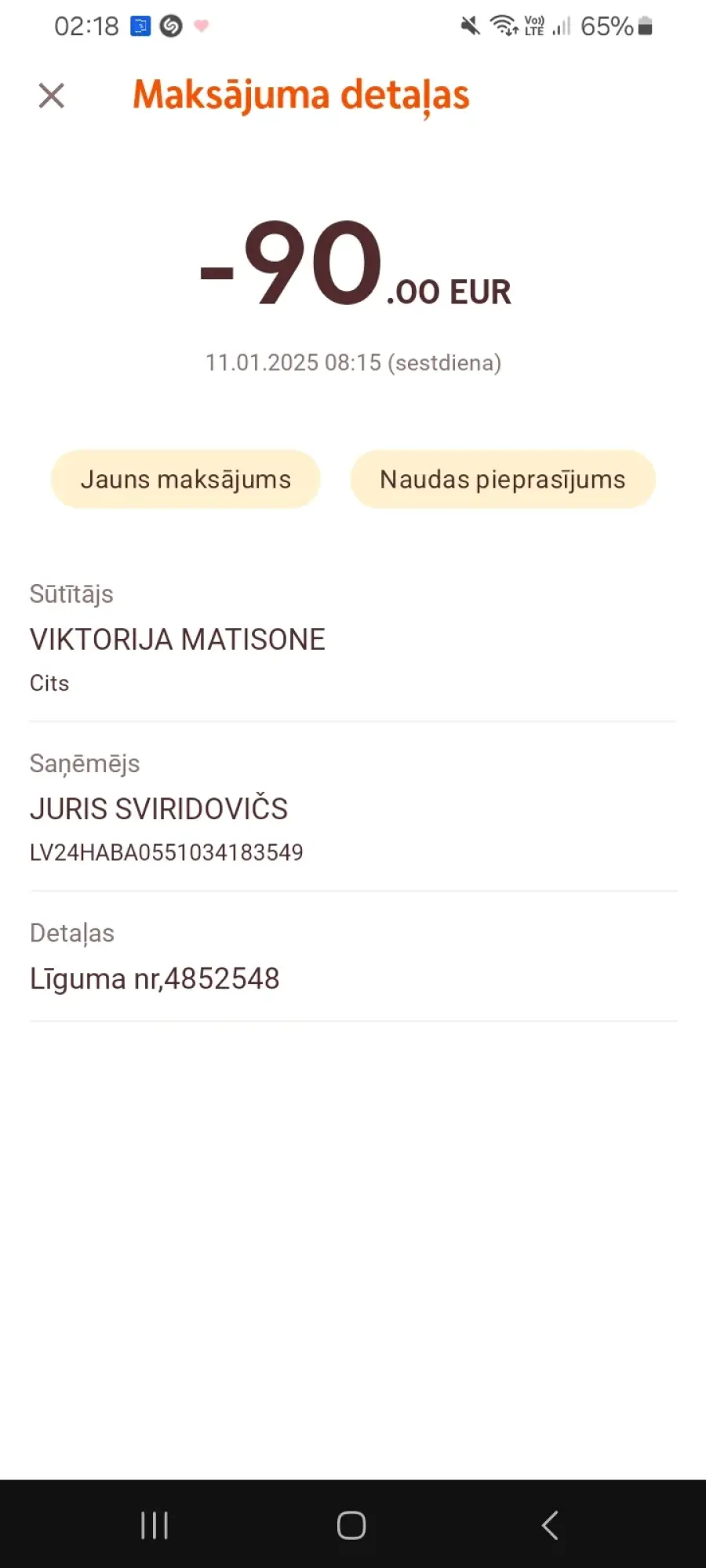This screenshot has height=1568, width=706.
Task: Start a new payment with Jauns maksājums
Action: [x=186, y=479]
